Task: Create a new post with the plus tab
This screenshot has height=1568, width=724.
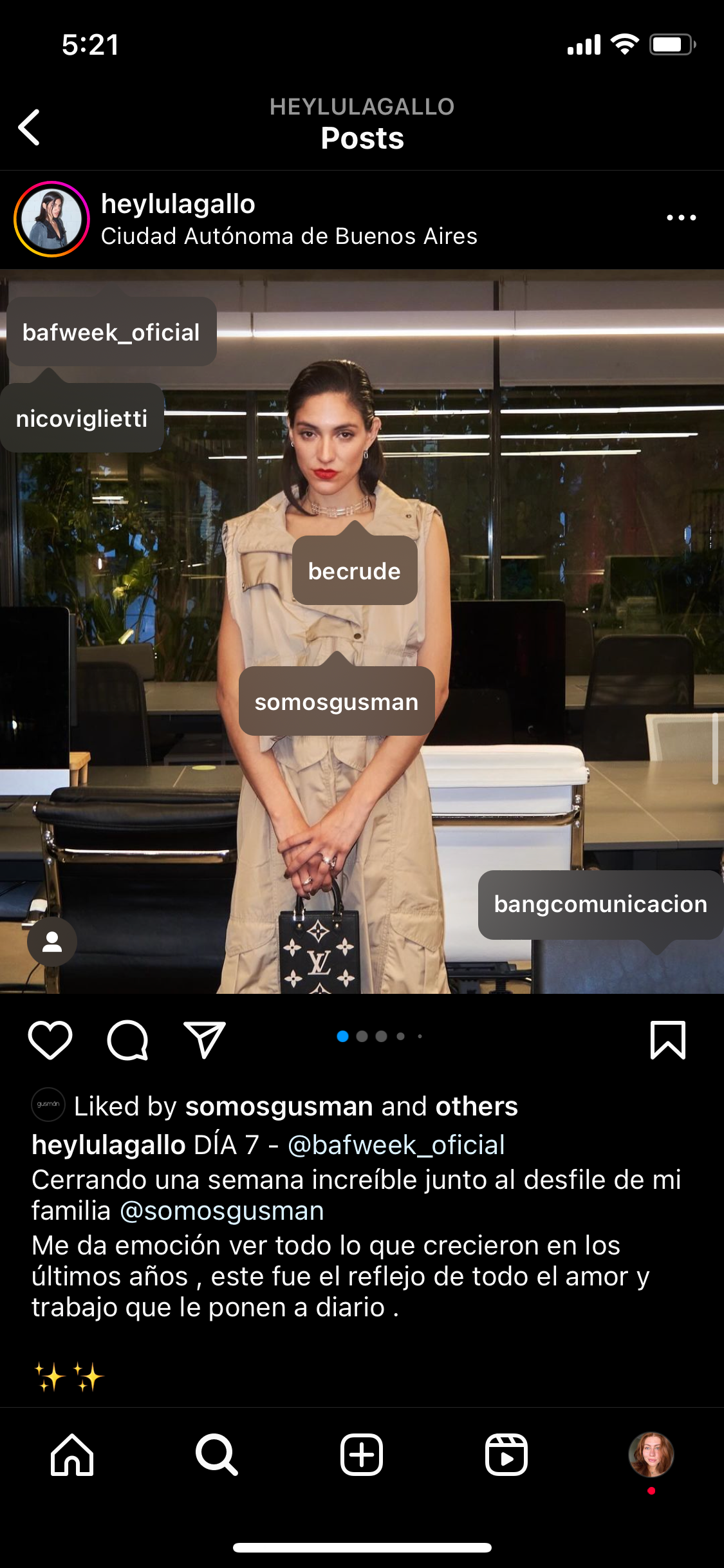Action: (362, 1455)
